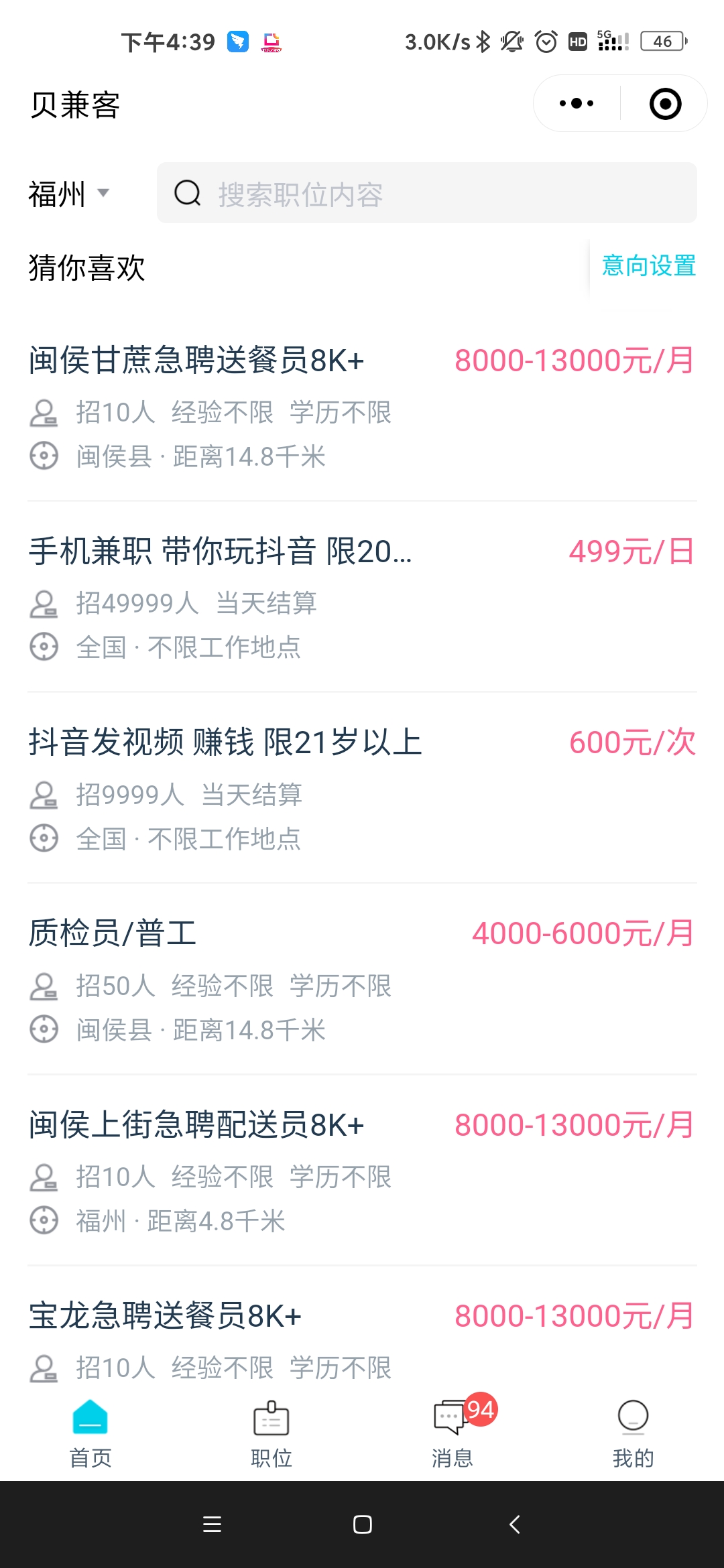The width and height of the screenshot is (724, 1568).
Task: Switch to the 职位 tab
Action: [271, 1434]
